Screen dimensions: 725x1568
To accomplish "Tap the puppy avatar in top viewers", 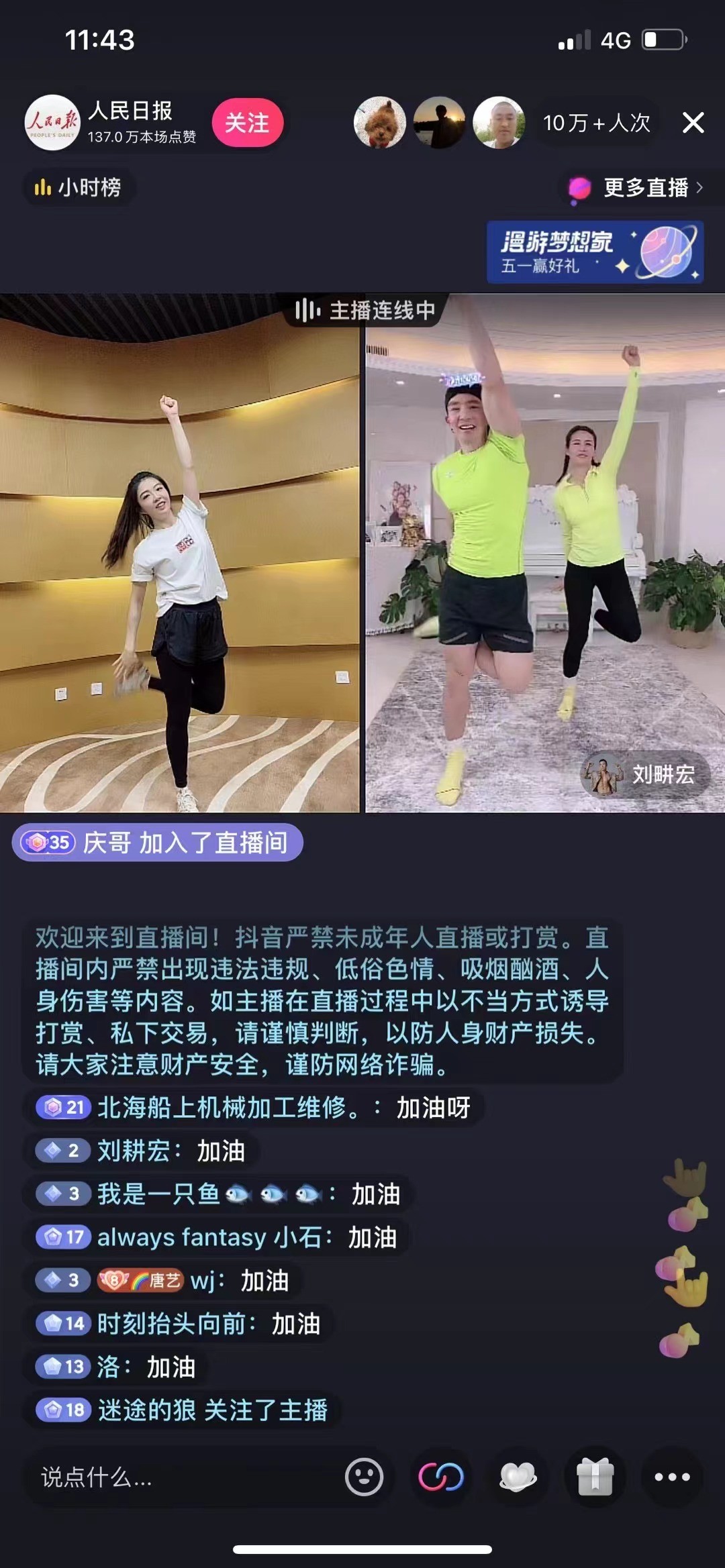I will [x=379, y=123].
